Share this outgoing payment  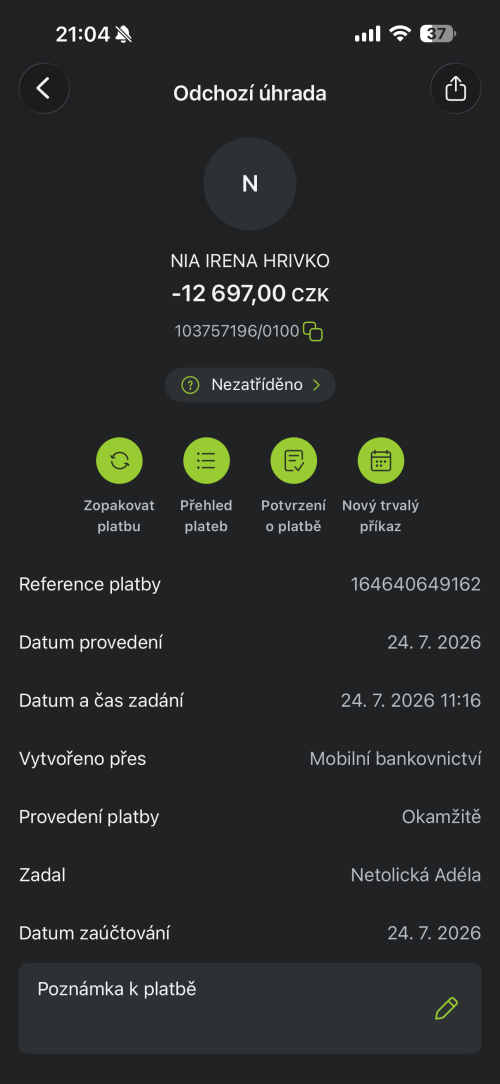pyautogui.click(x=455, y=88)
